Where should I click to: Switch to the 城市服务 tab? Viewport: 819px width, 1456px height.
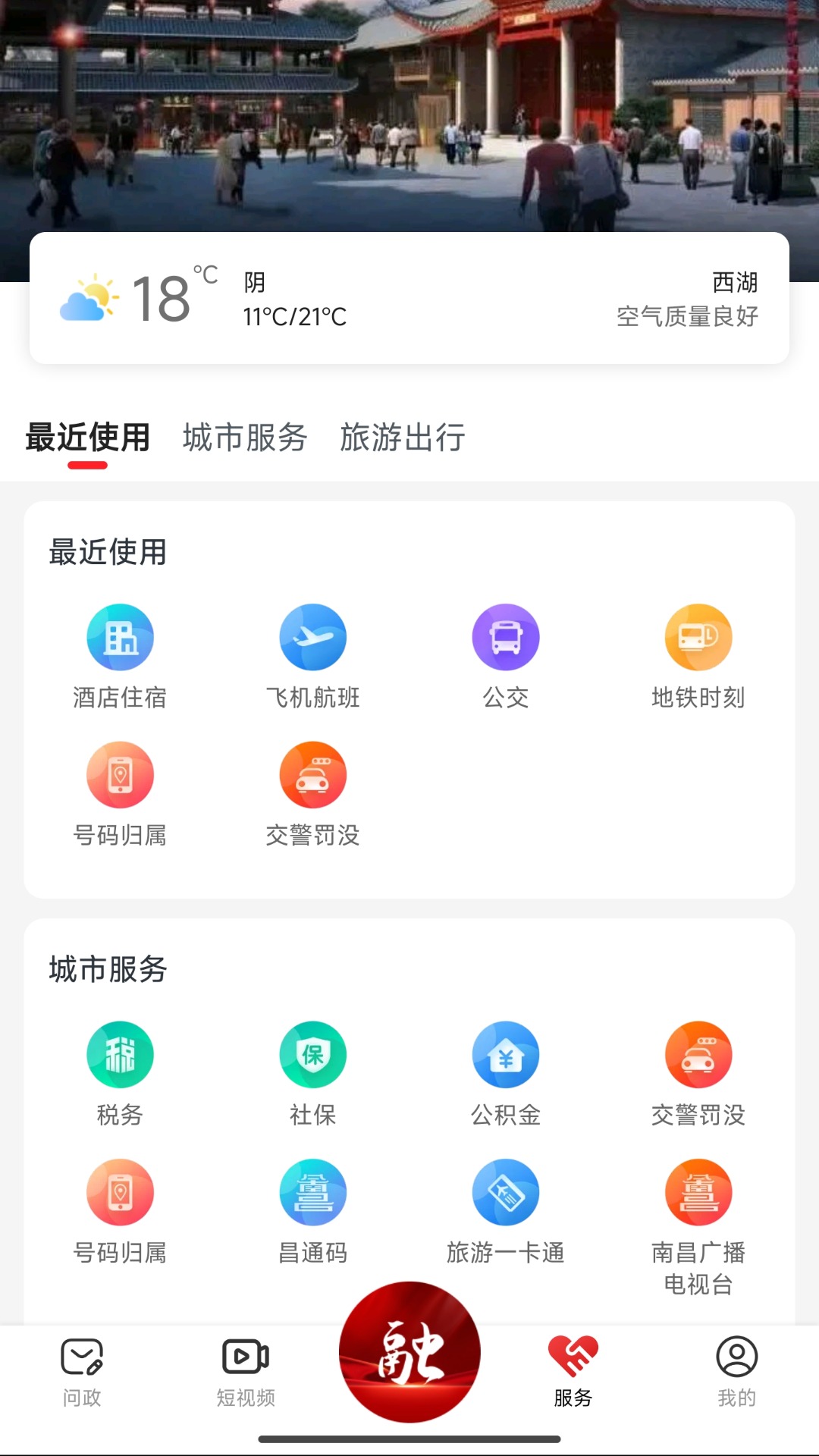pyautogui.click(x=243, y=438)
